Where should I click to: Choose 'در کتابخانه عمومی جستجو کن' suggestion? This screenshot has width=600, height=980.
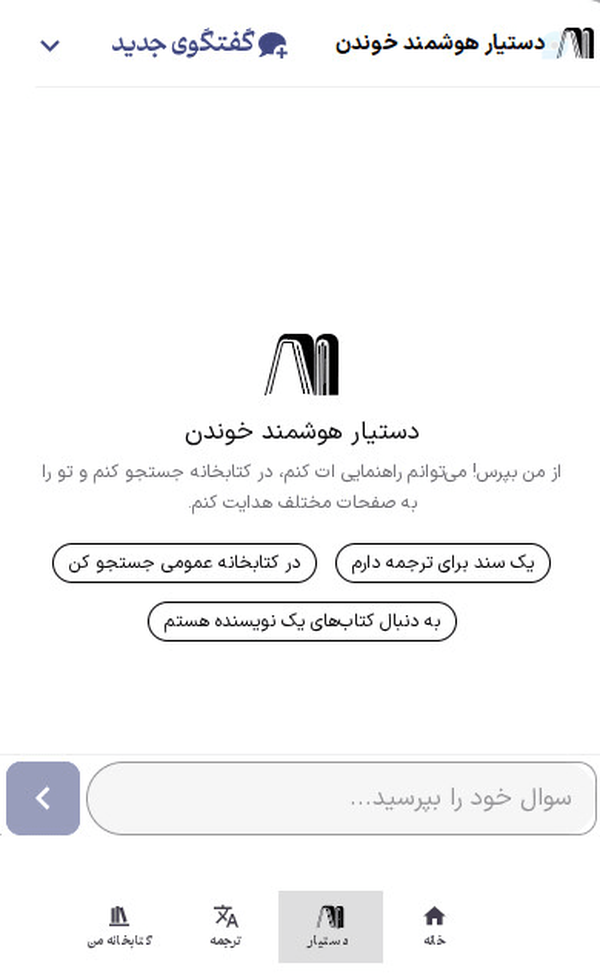184,563
